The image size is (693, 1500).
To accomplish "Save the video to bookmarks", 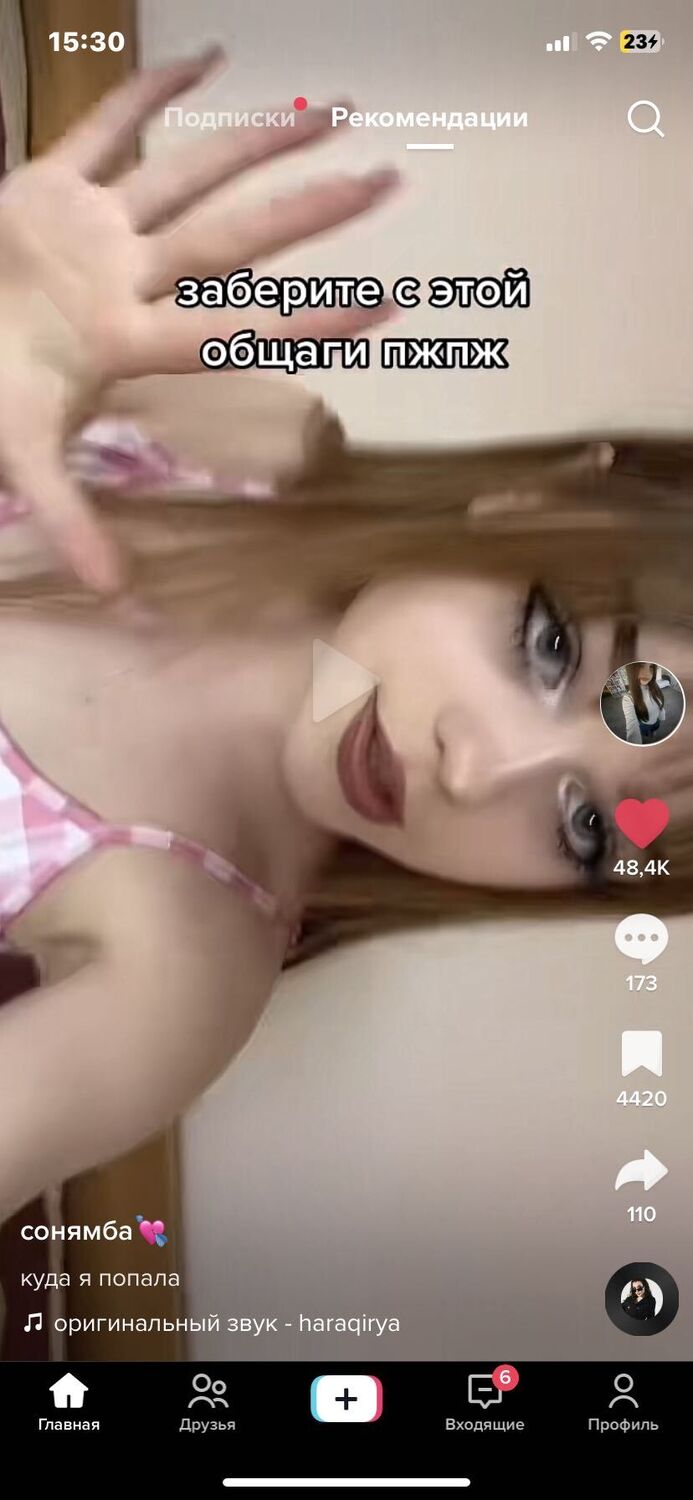I will pos(641,1055).
